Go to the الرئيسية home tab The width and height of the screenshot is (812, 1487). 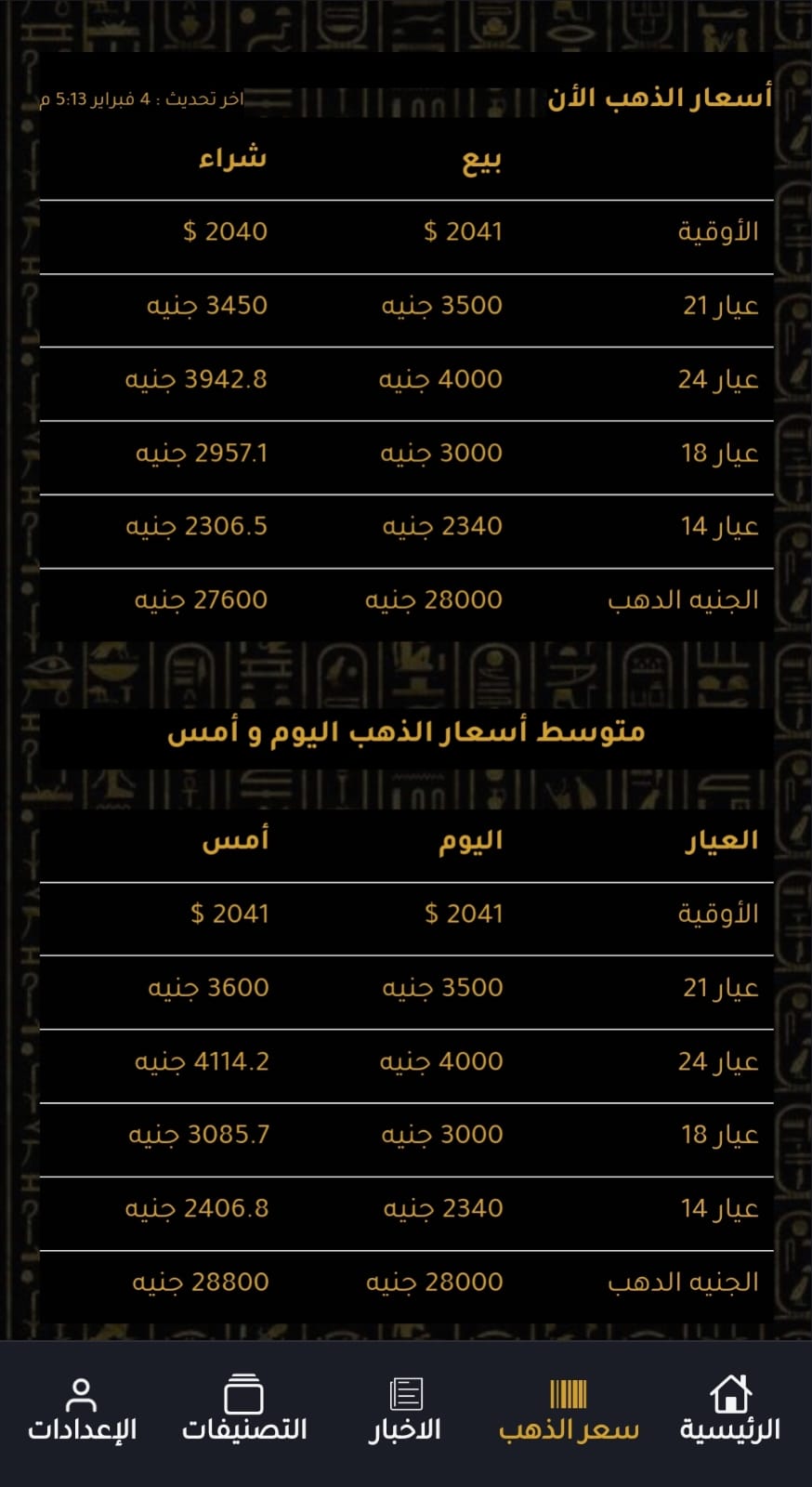[x=730, y=1409]
